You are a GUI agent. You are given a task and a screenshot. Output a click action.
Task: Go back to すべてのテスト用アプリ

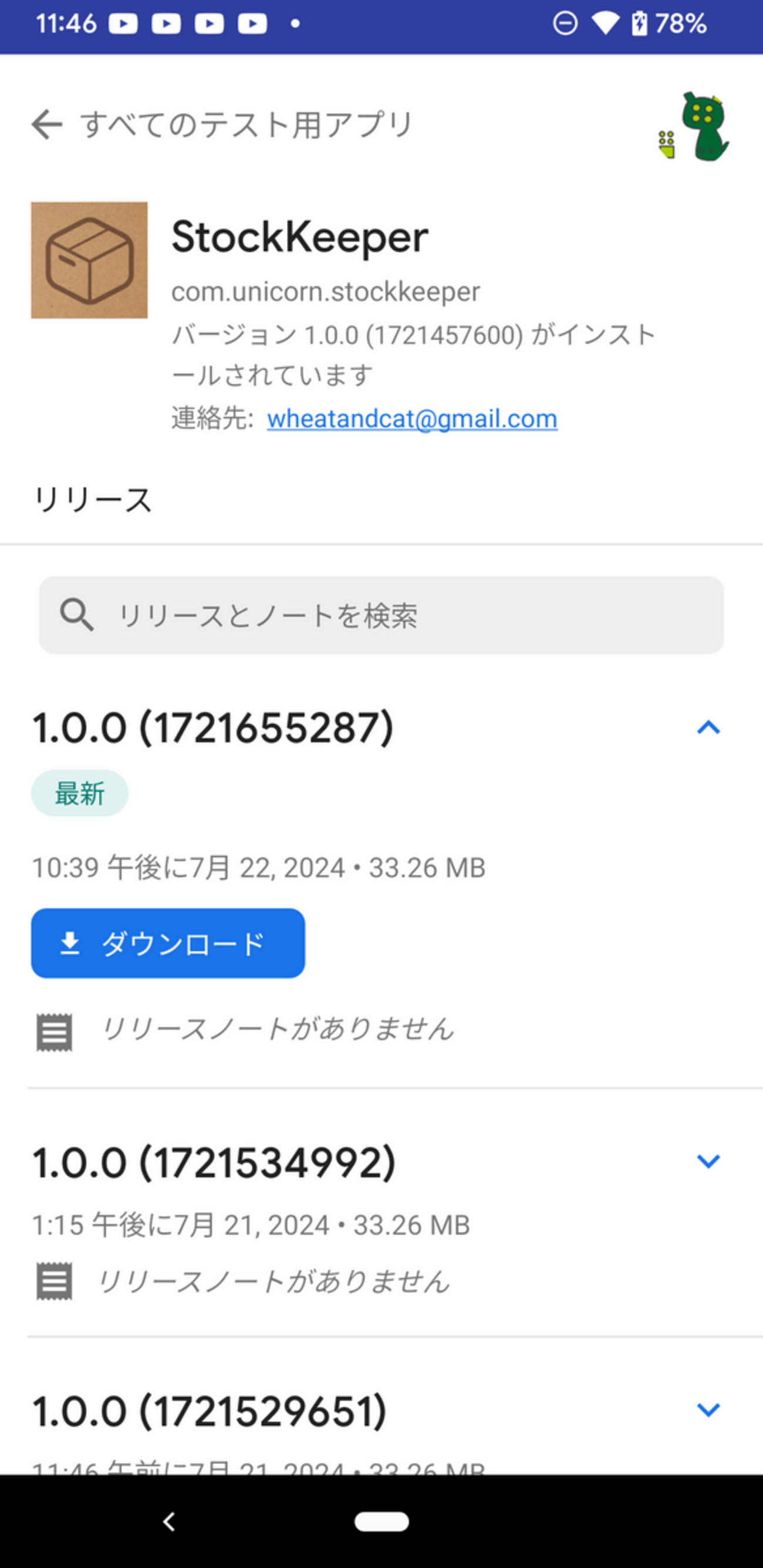[x=47, y=125]
